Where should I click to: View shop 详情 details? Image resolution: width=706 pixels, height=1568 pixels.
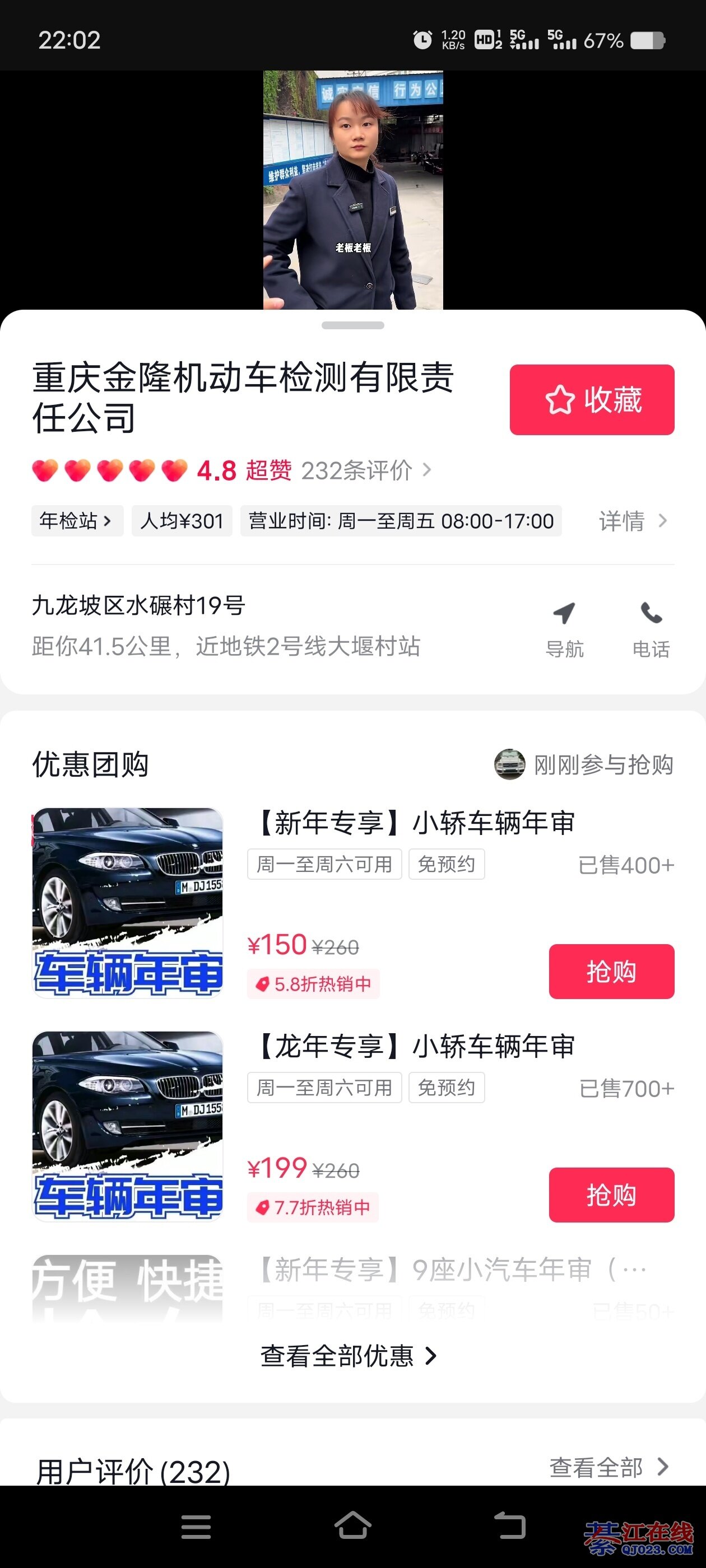632,521
